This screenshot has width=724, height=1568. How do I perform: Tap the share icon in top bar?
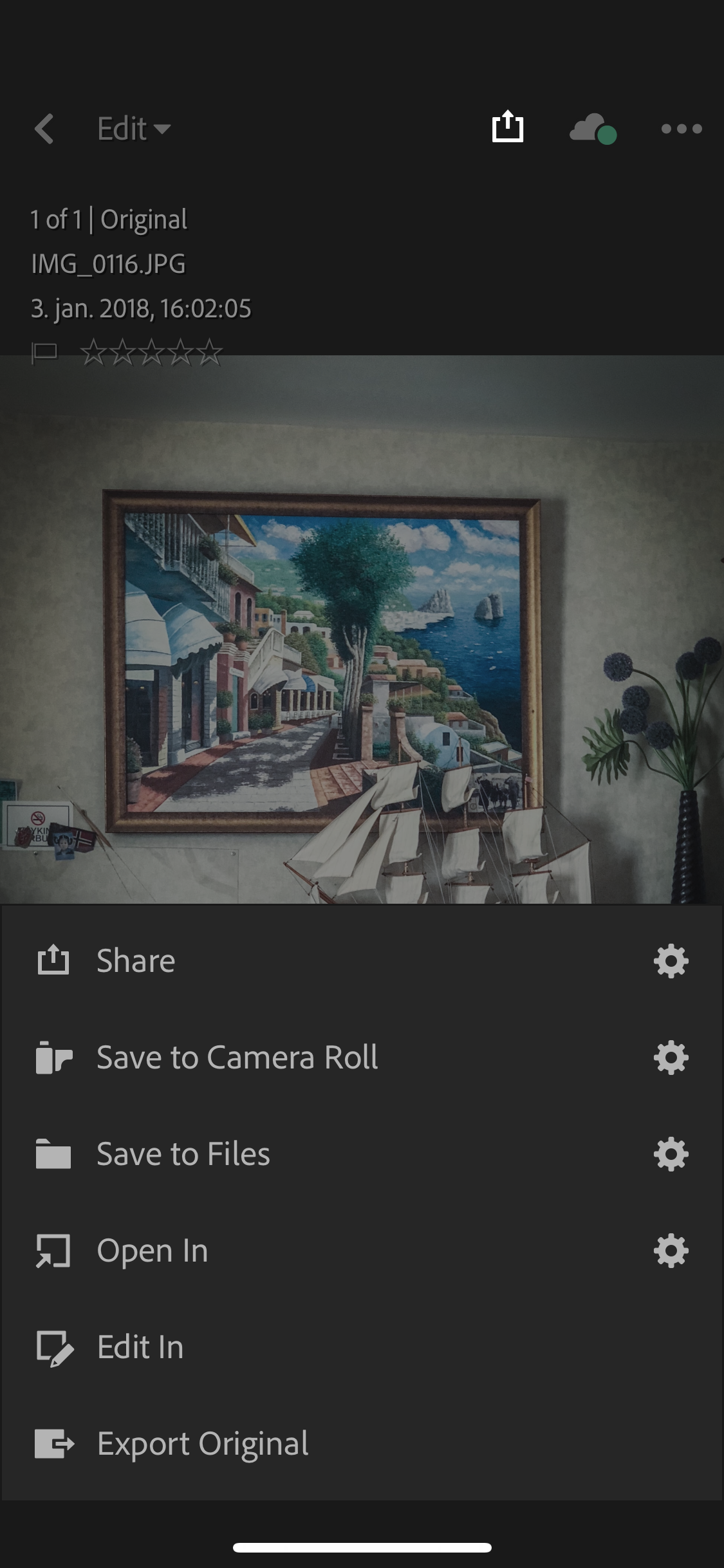(x=508, y=127)
